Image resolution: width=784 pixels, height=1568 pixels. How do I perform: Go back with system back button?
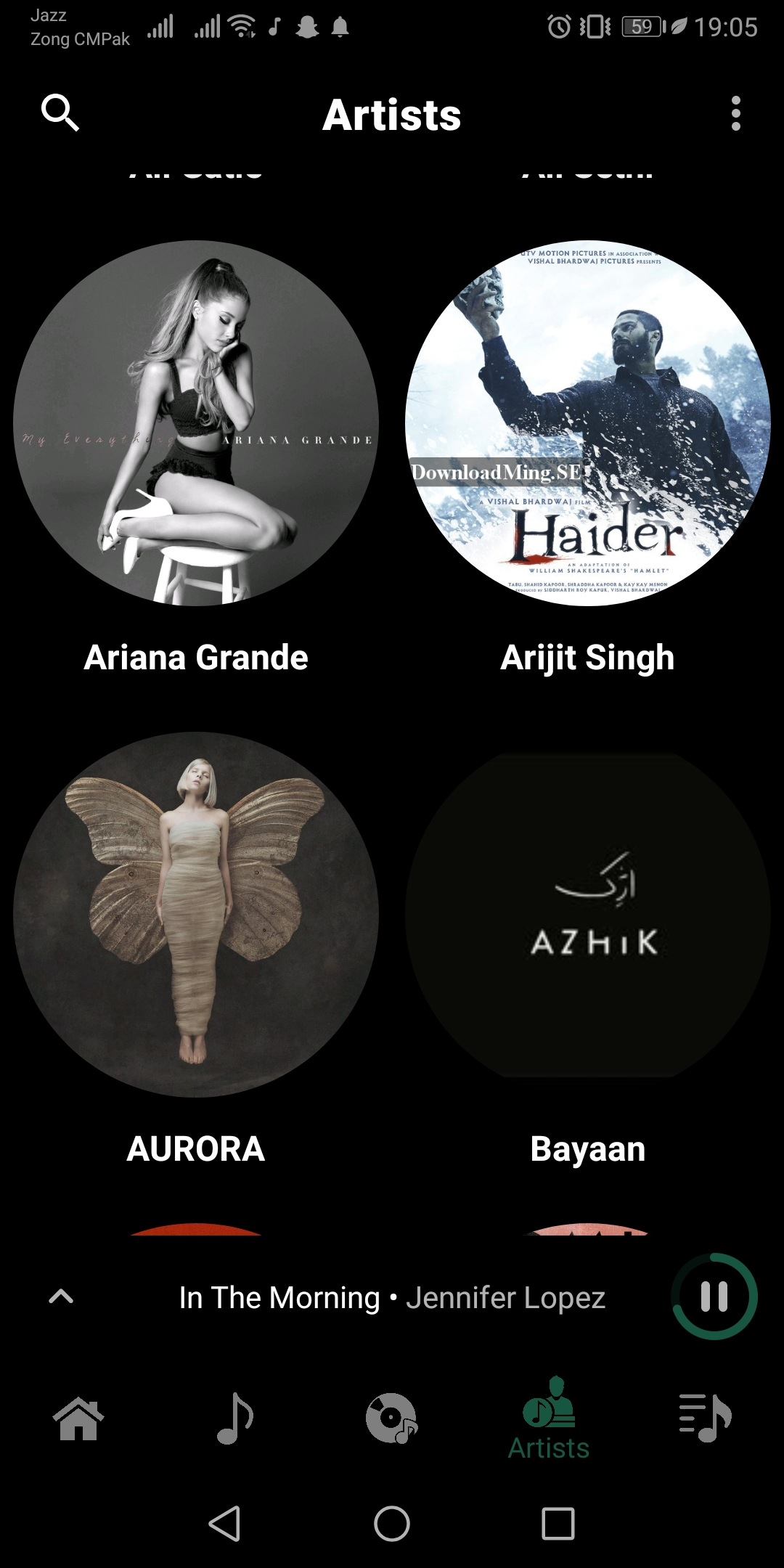225,1523
